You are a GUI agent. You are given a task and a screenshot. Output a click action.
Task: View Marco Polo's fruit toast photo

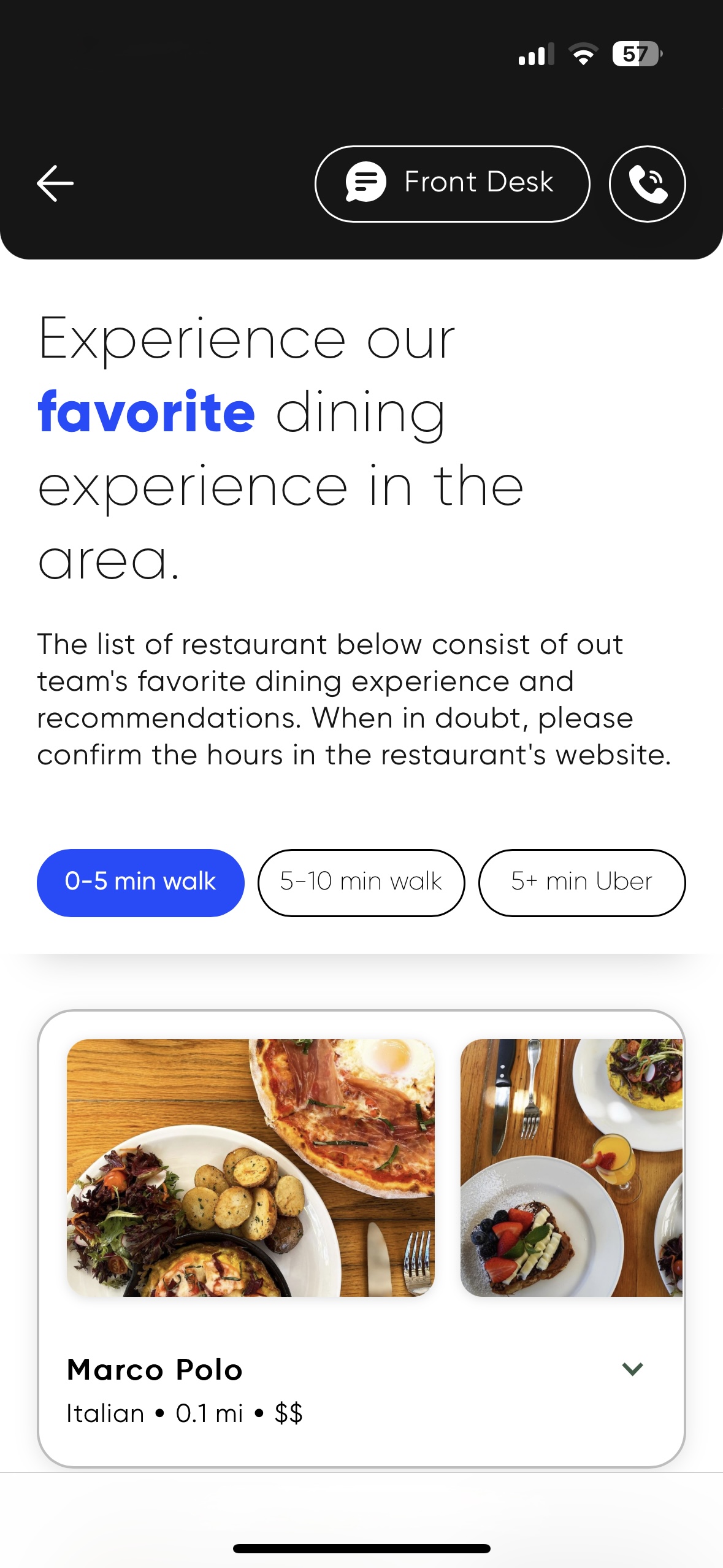coord(571,1167)
